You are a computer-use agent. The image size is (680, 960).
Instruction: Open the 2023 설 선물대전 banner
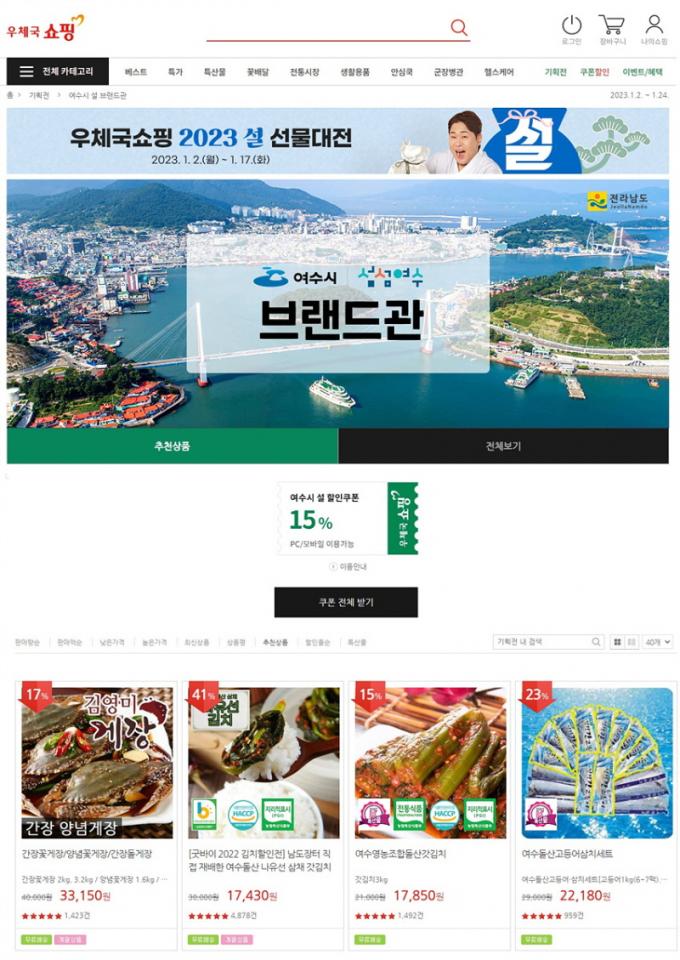coord(338,141)
